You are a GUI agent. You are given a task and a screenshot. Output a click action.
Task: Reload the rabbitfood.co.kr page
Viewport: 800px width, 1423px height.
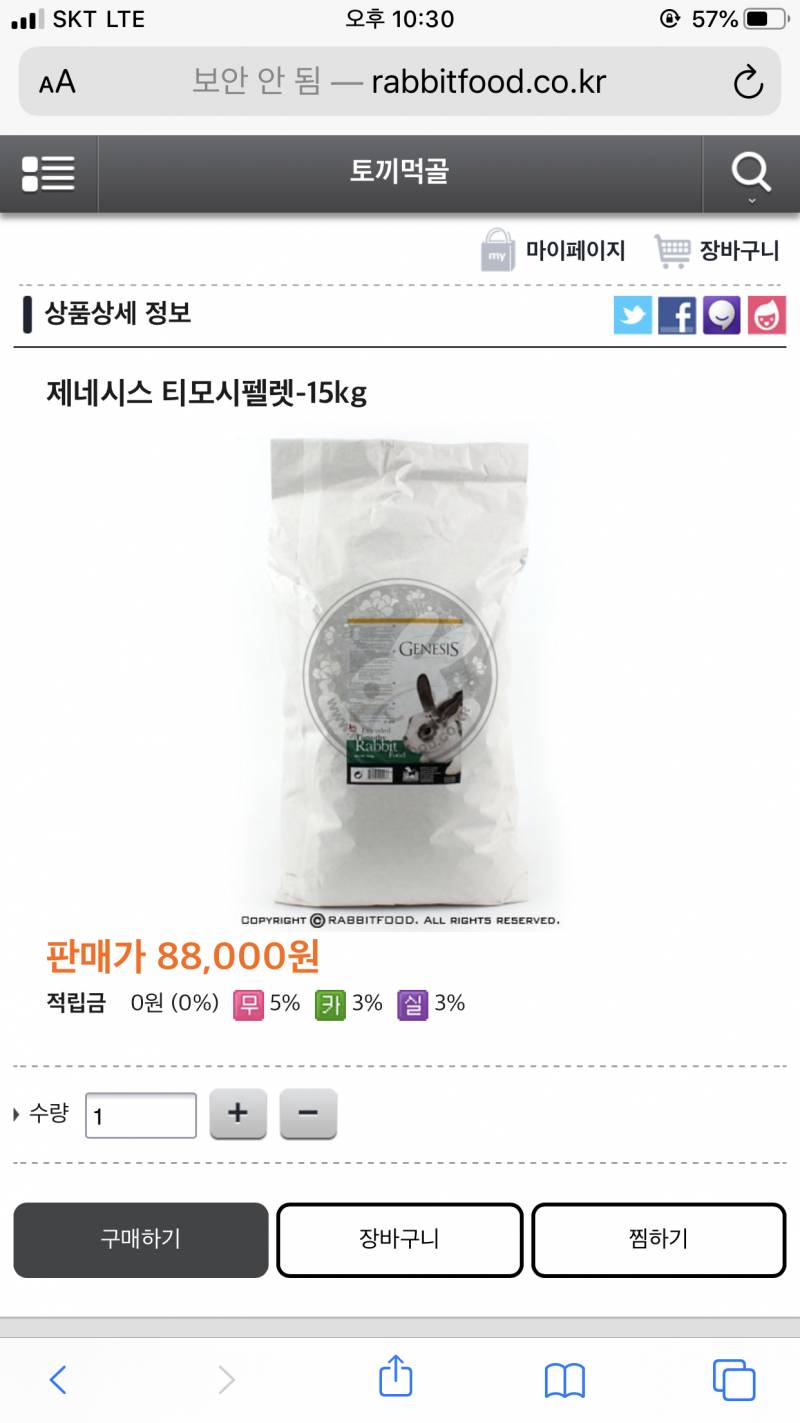(749, 81)
